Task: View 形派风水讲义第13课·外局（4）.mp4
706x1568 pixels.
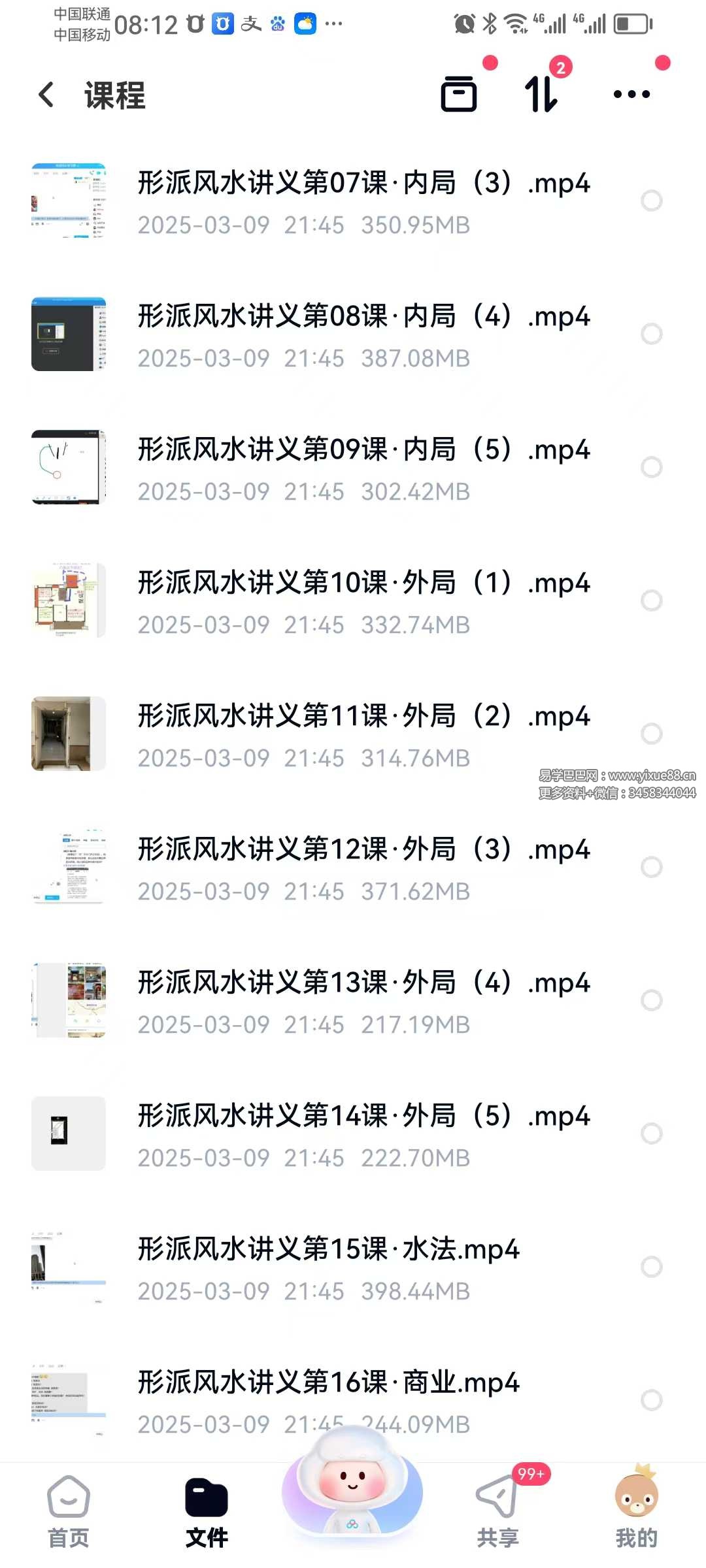Action: click(x=363, y=983)
